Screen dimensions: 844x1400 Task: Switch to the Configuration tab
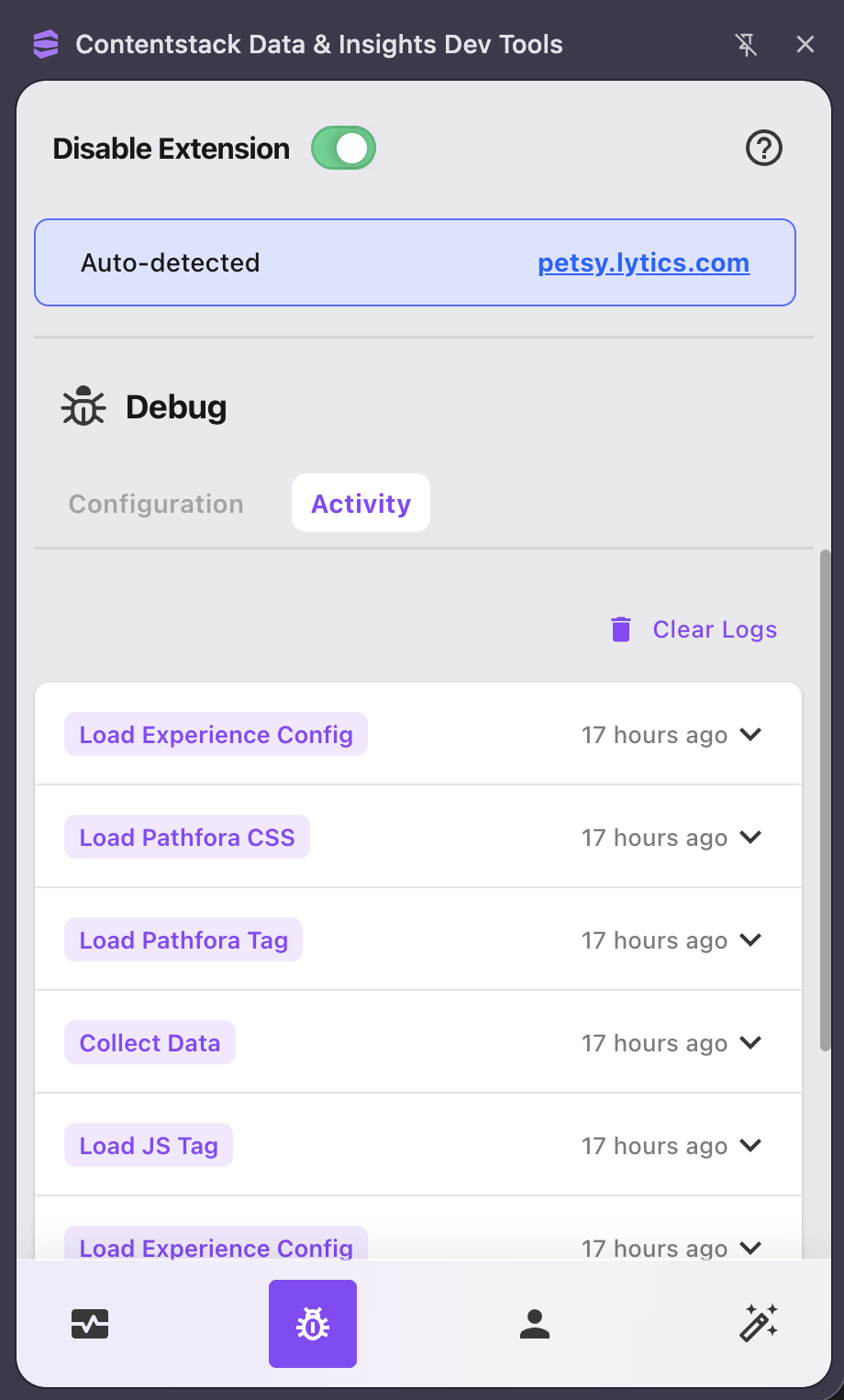(x=156, y=504)
